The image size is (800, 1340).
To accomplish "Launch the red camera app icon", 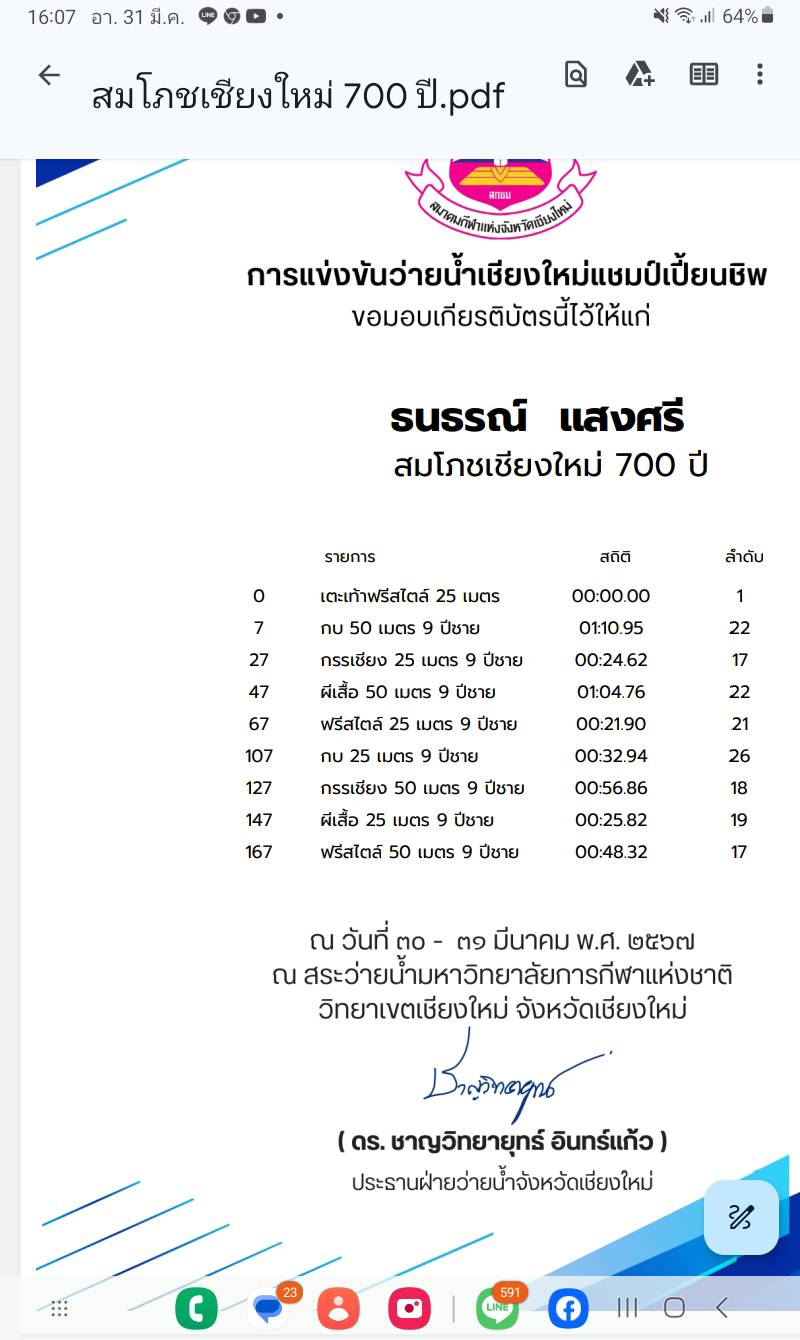I will pyautogui.click(x=411, y=1308).
